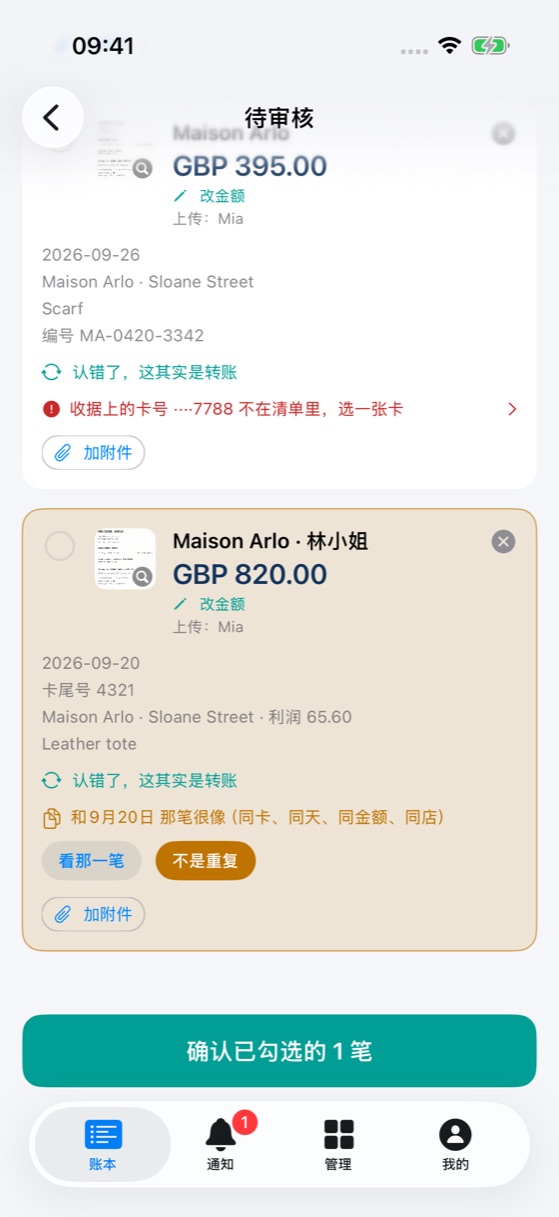
Task: Add attachment to the Leather tote entry
Action: point(93,914)
